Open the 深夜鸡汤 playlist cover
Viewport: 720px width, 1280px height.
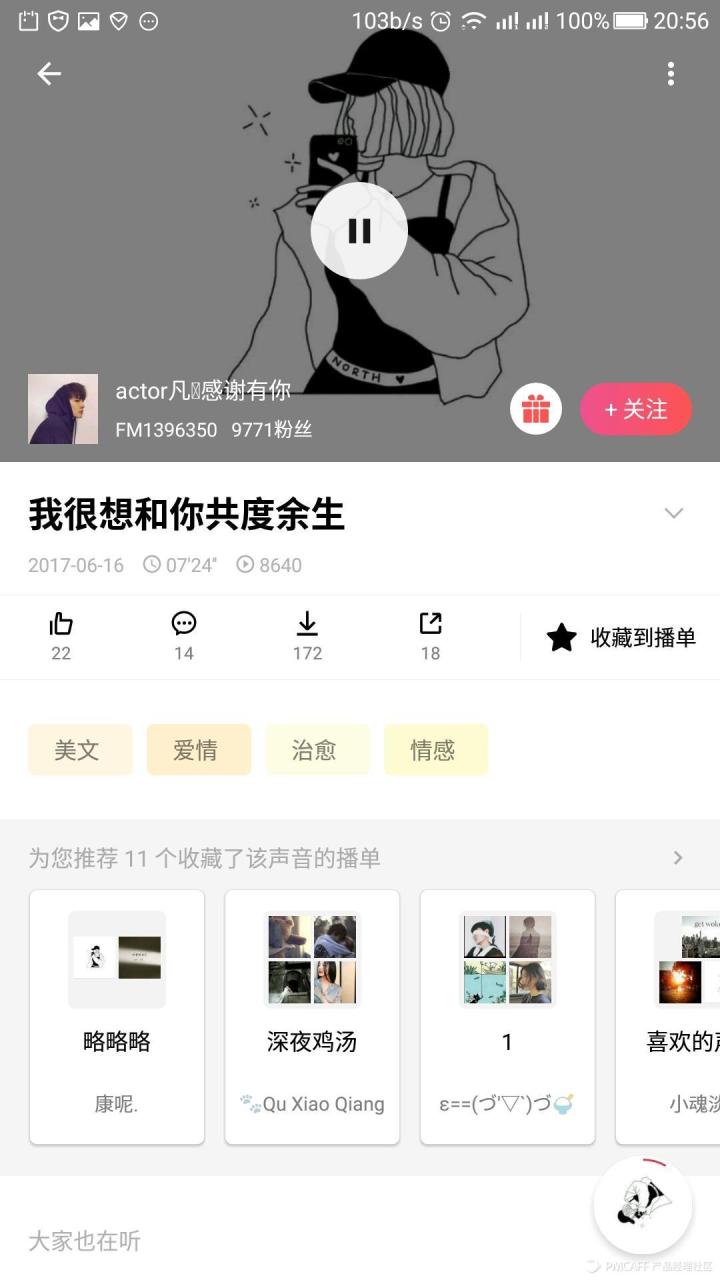click(x=312, y=957)
